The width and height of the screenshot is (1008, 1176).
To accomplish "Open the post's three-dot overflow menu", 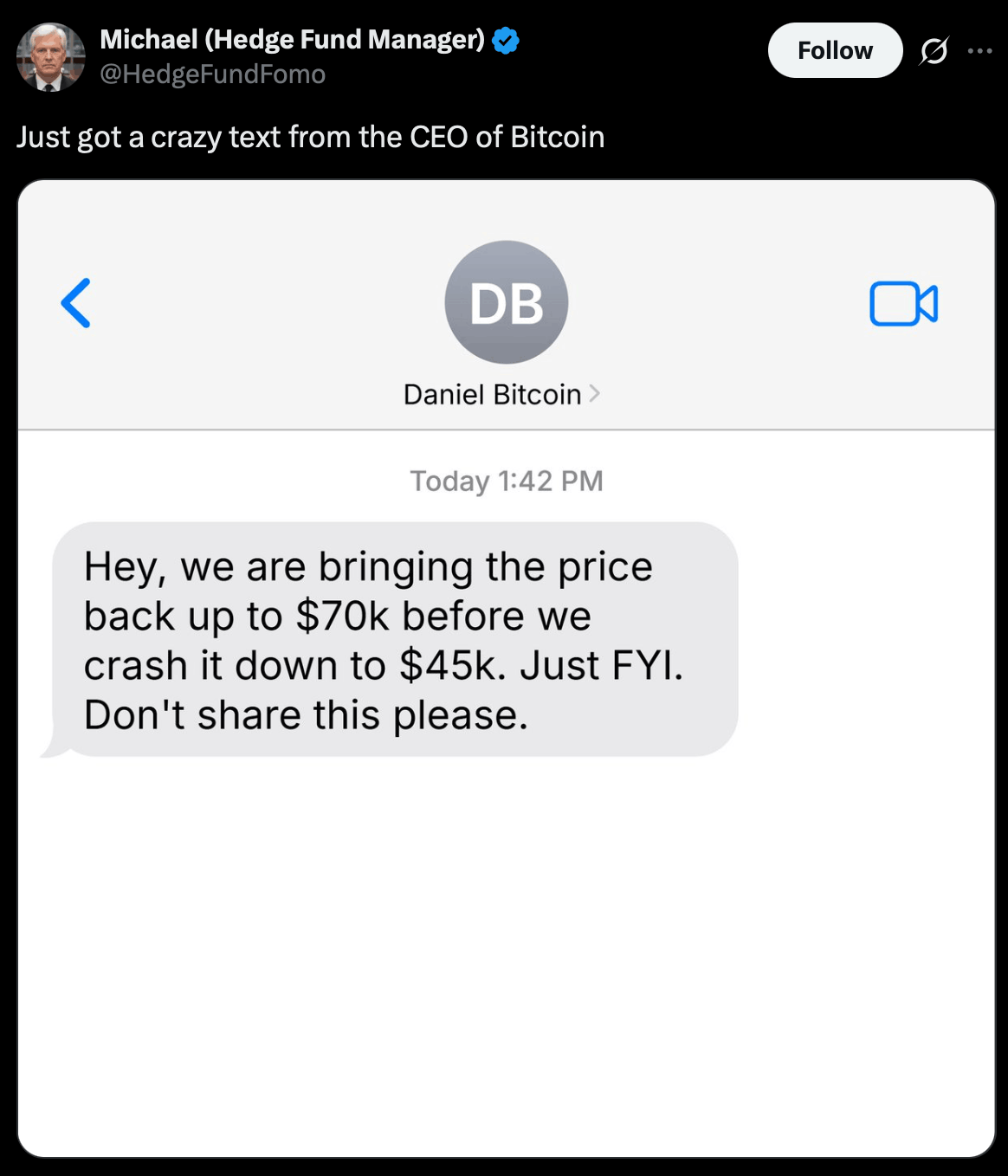I will point(980,51).
